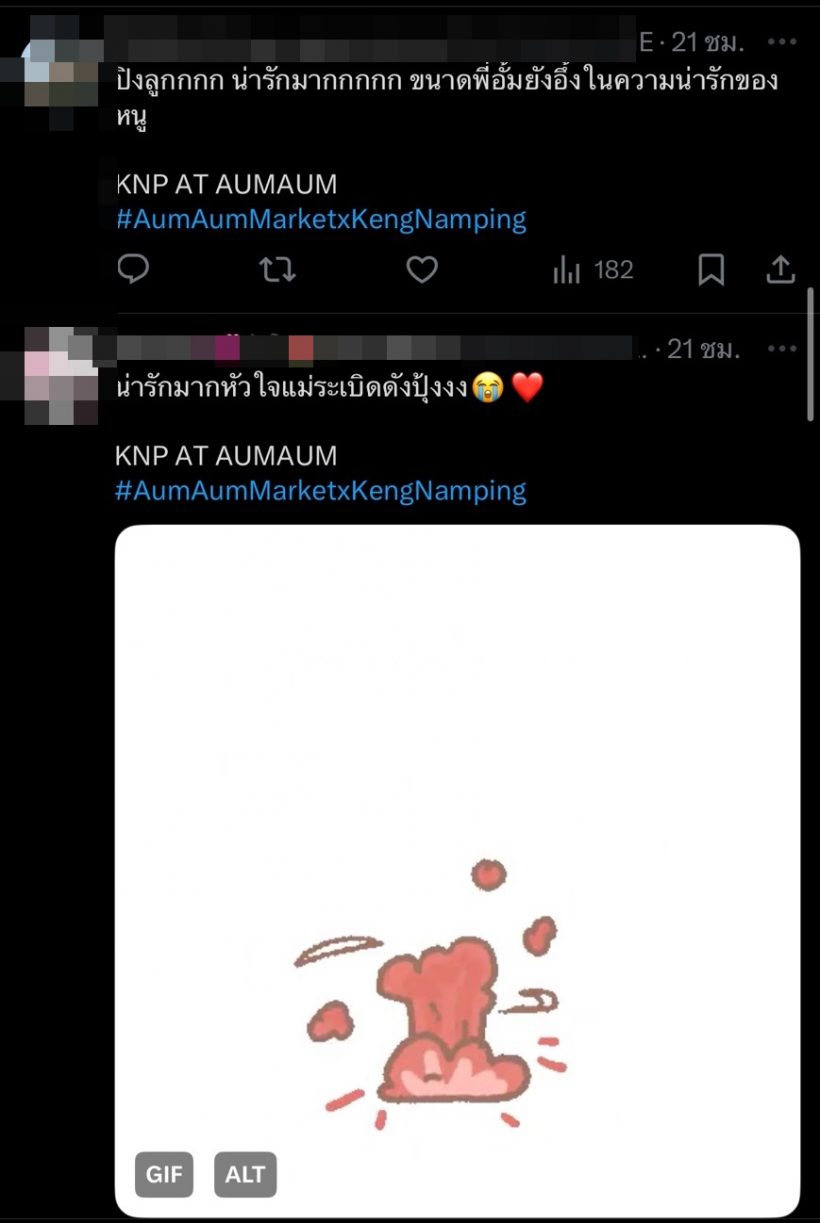
Task: Open overflow menu of the second tweet
Action: [x=781, y=349]
